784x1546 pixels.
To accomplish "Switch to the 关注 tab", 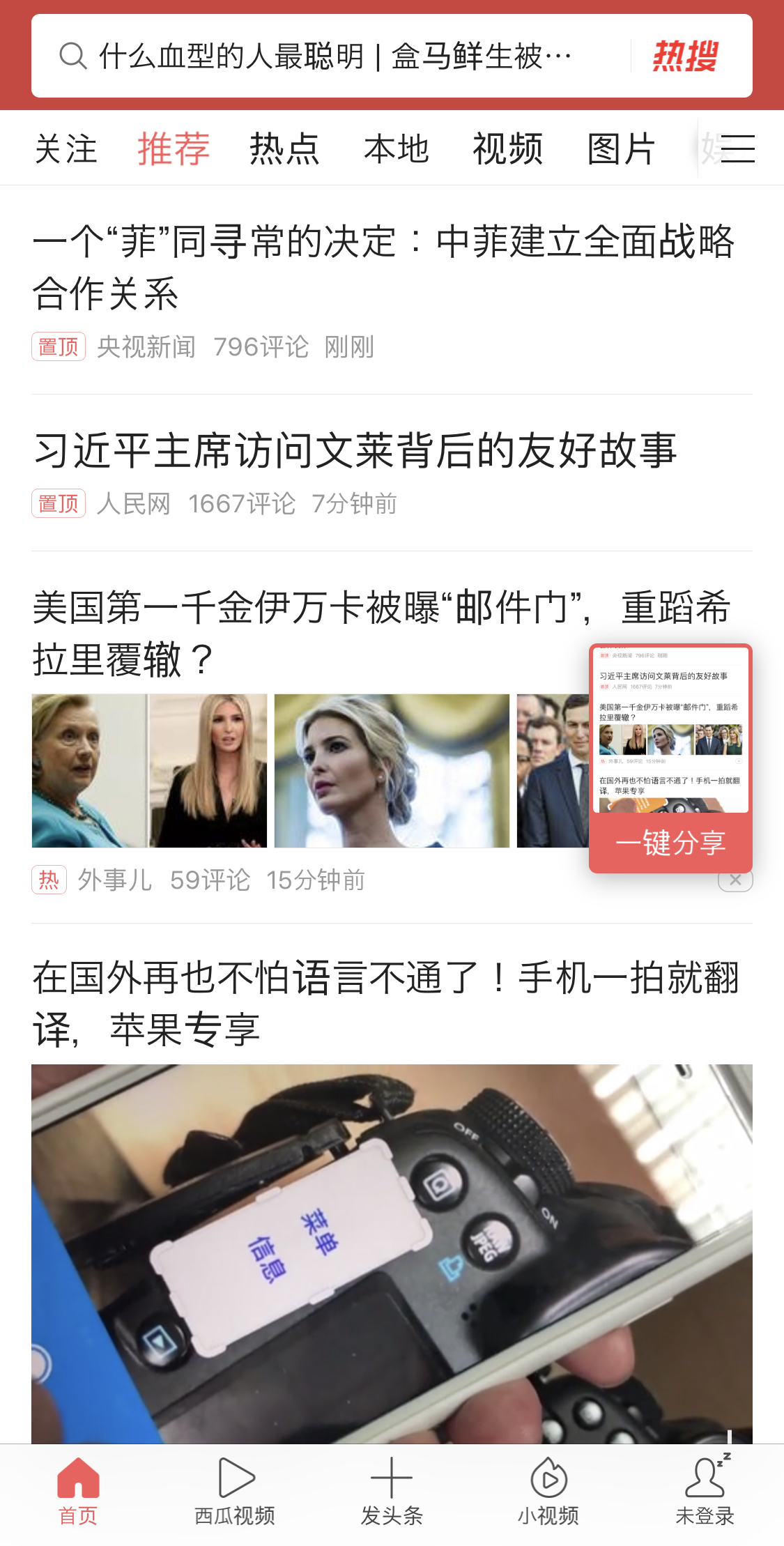I will pos(66,149).
